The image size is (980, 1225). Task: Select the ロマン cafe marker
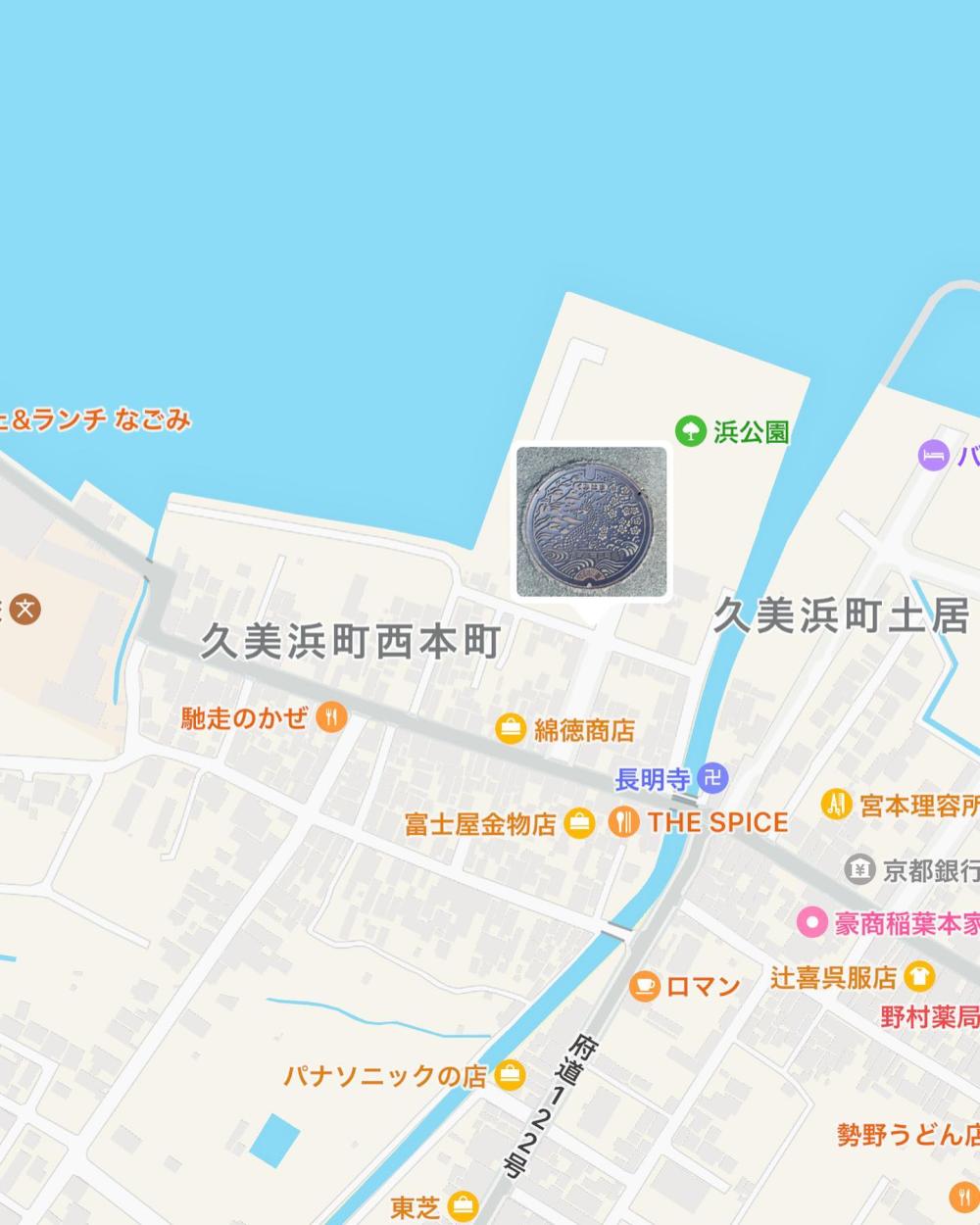coord(644,986)
